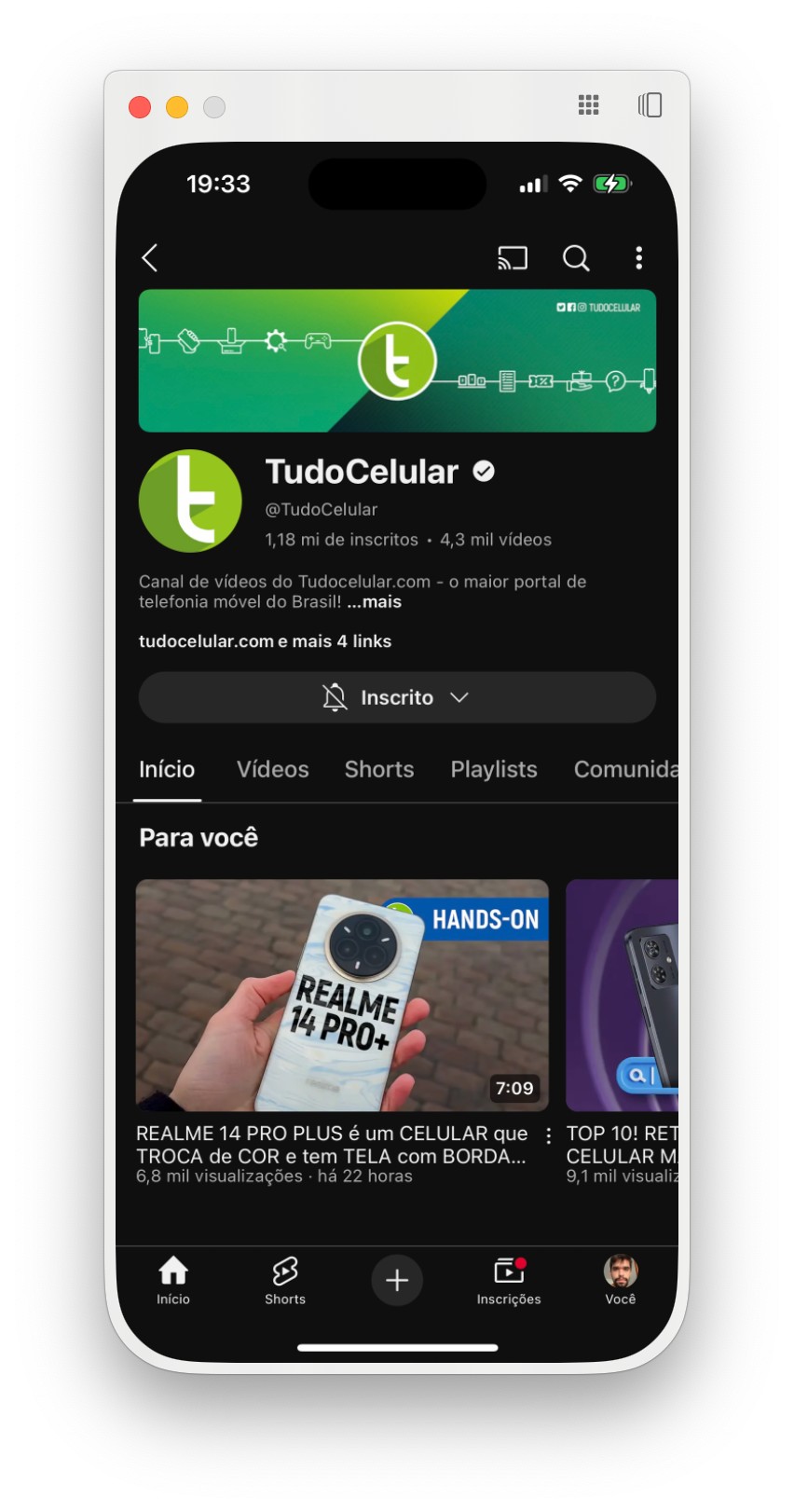Open the Inscrições tab
The image size is (794, 1512).
click(x=509, y=1281)
